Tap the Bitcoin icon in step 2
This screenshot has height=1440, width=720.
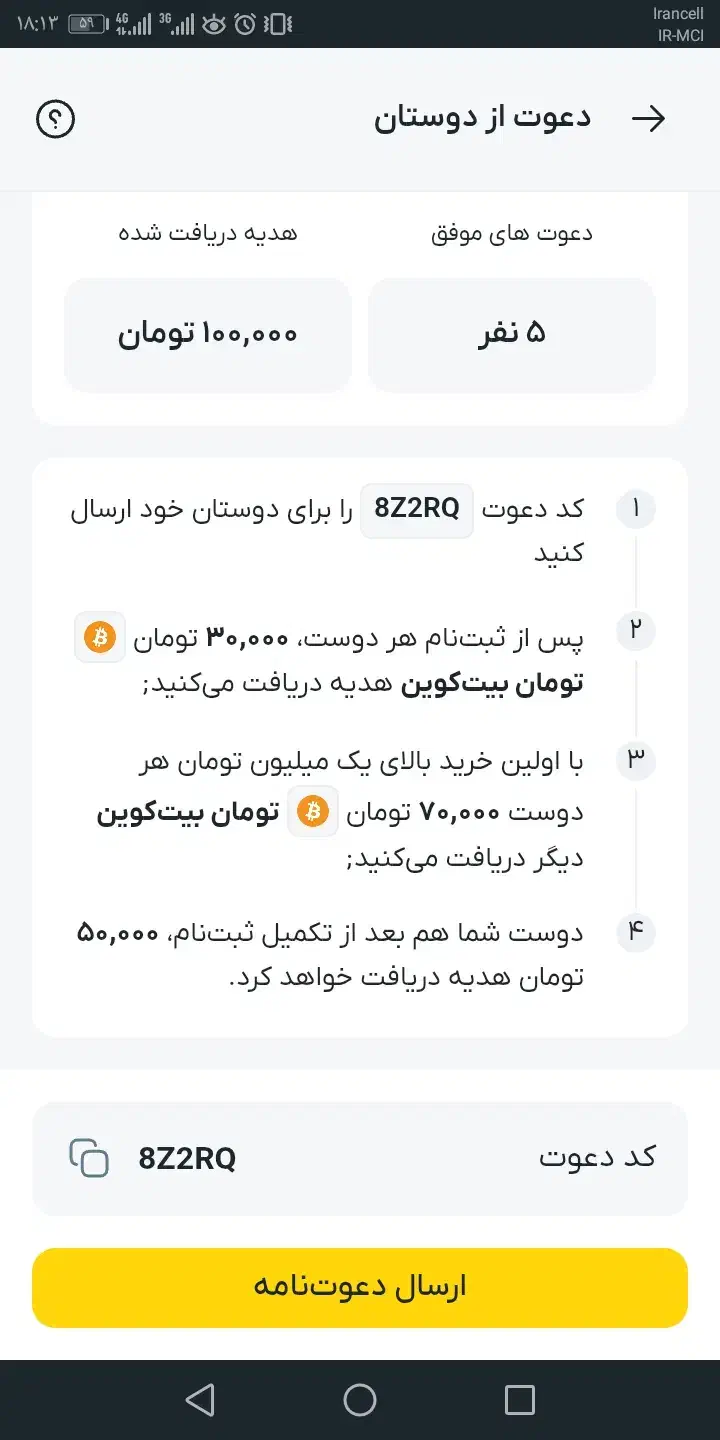point(98,636)
